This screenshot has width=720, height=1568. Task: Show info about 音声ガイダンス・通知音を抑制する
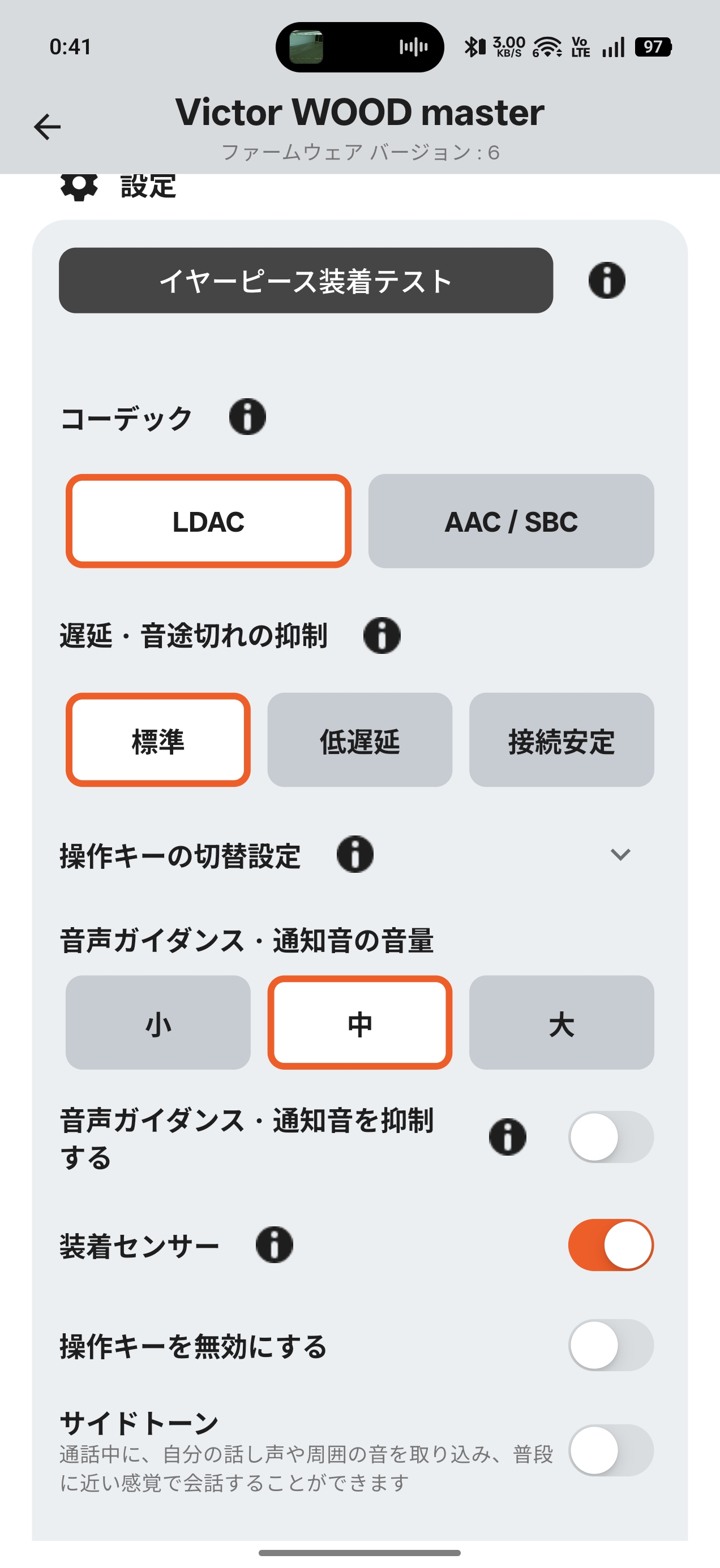pyautogui.click(x=507, y=1136)
